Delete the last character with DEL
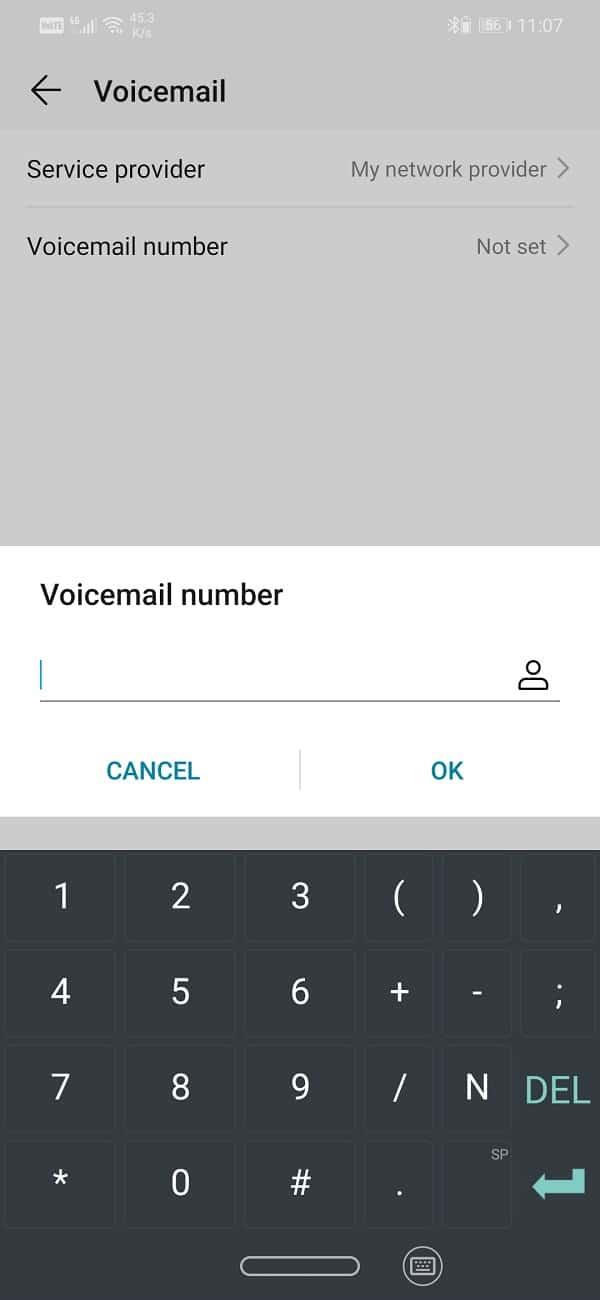600x1300 pixels. tap(557, 1089)
